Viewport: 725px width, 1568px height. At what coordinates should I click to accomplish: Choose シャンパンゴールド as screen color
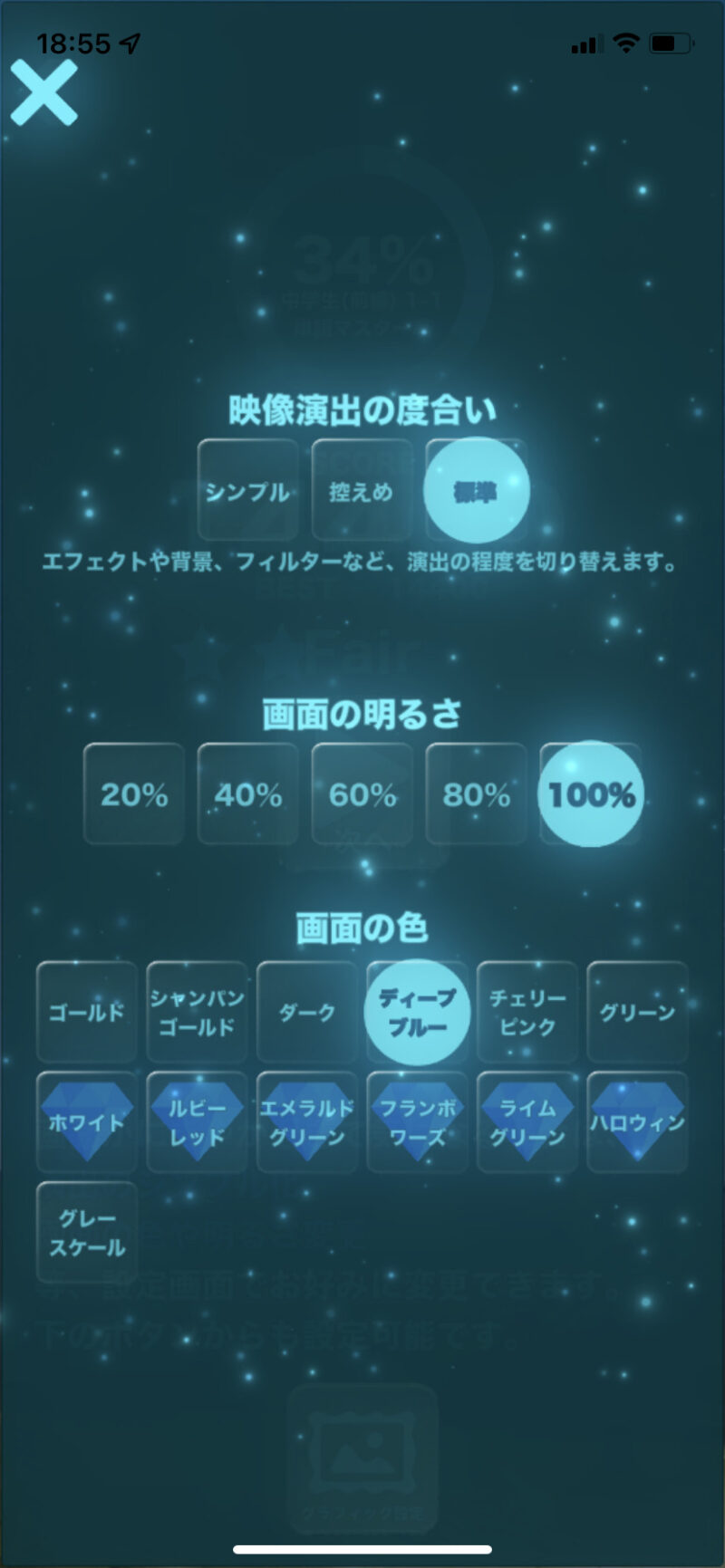click(197, 1012)
